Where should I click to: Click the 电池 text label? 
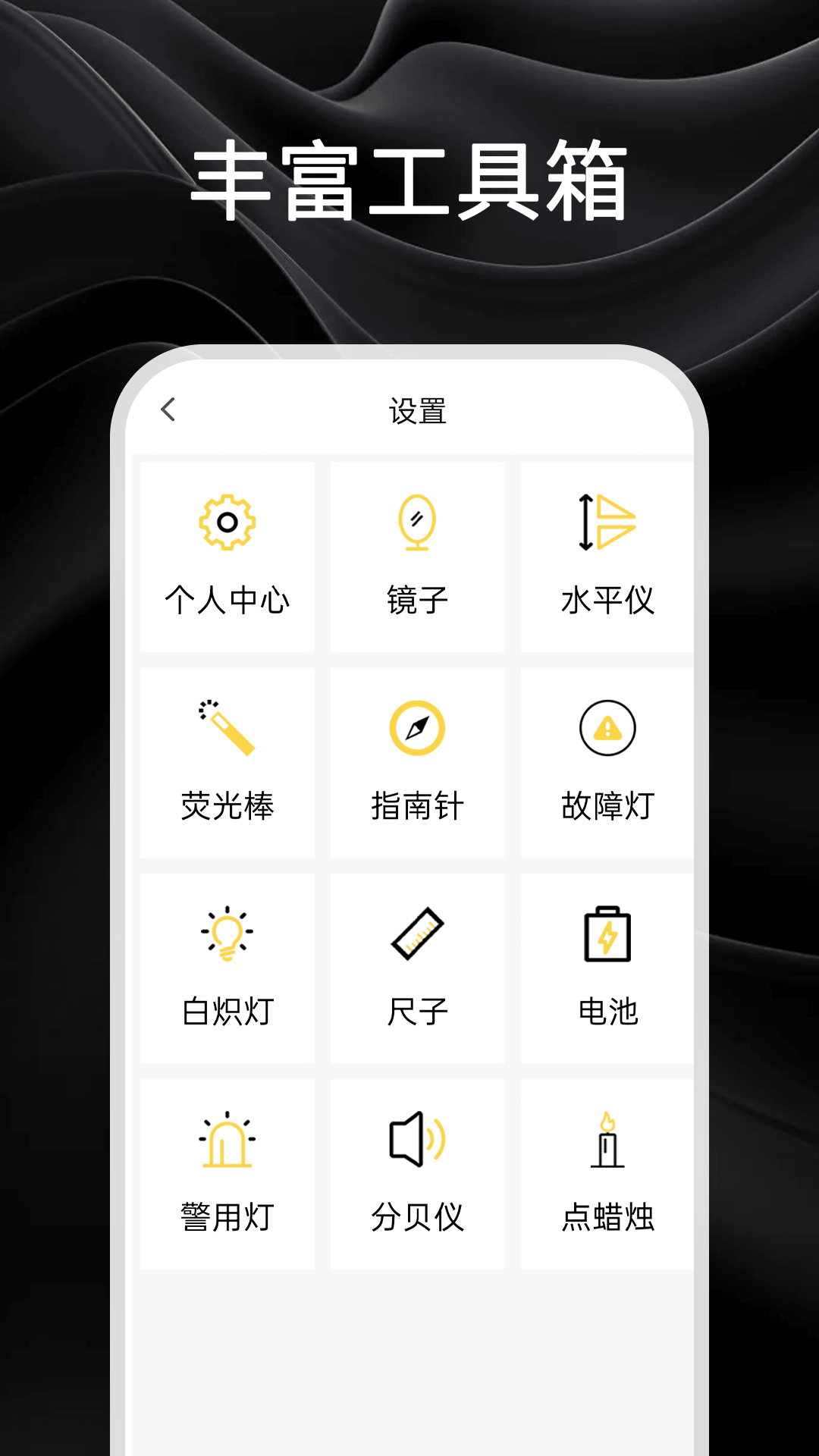click(x=607, y=1010)
